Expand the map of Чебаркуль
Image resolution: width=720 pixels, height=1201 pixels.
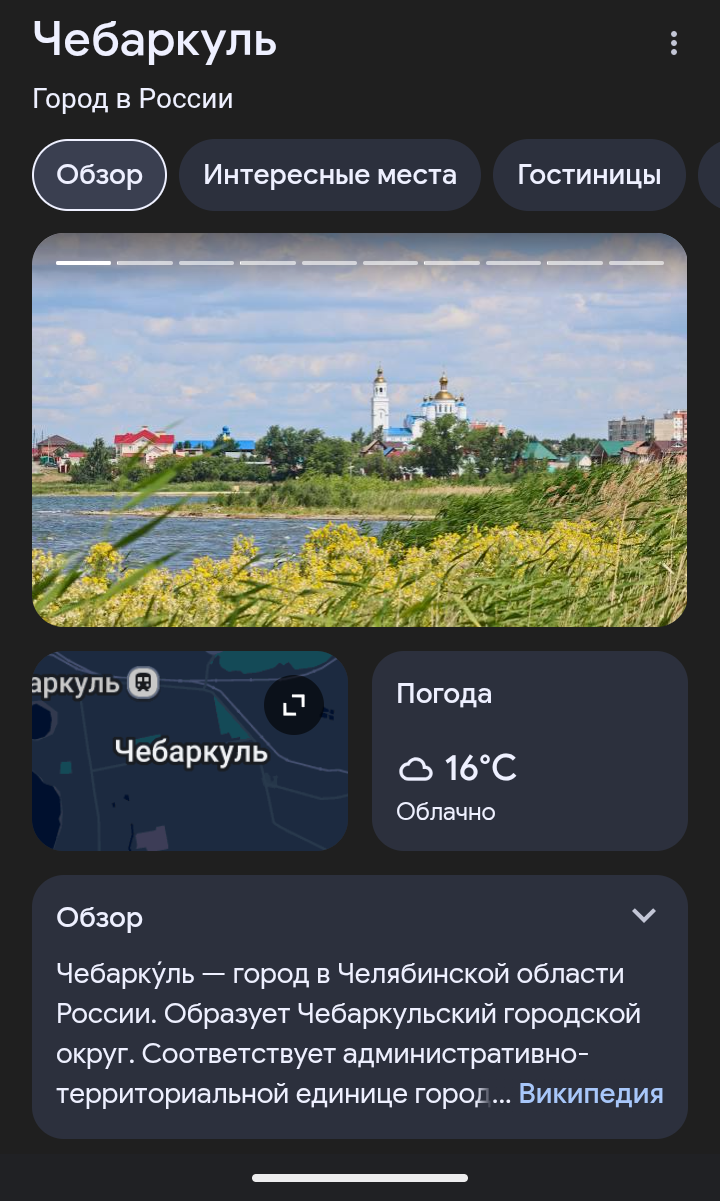coord(293,706)
